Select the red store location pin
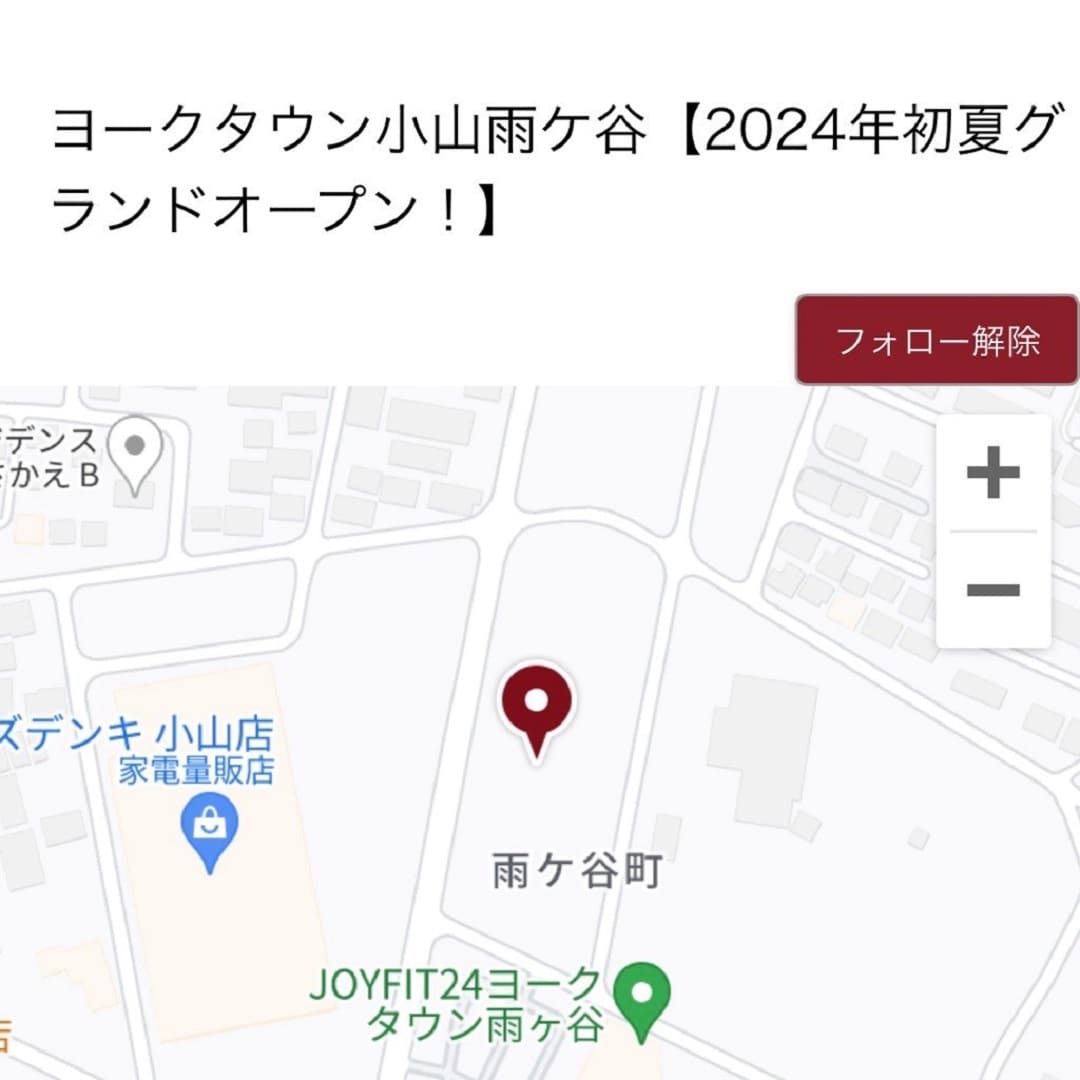1080x1080 pixels. (537, 706)
